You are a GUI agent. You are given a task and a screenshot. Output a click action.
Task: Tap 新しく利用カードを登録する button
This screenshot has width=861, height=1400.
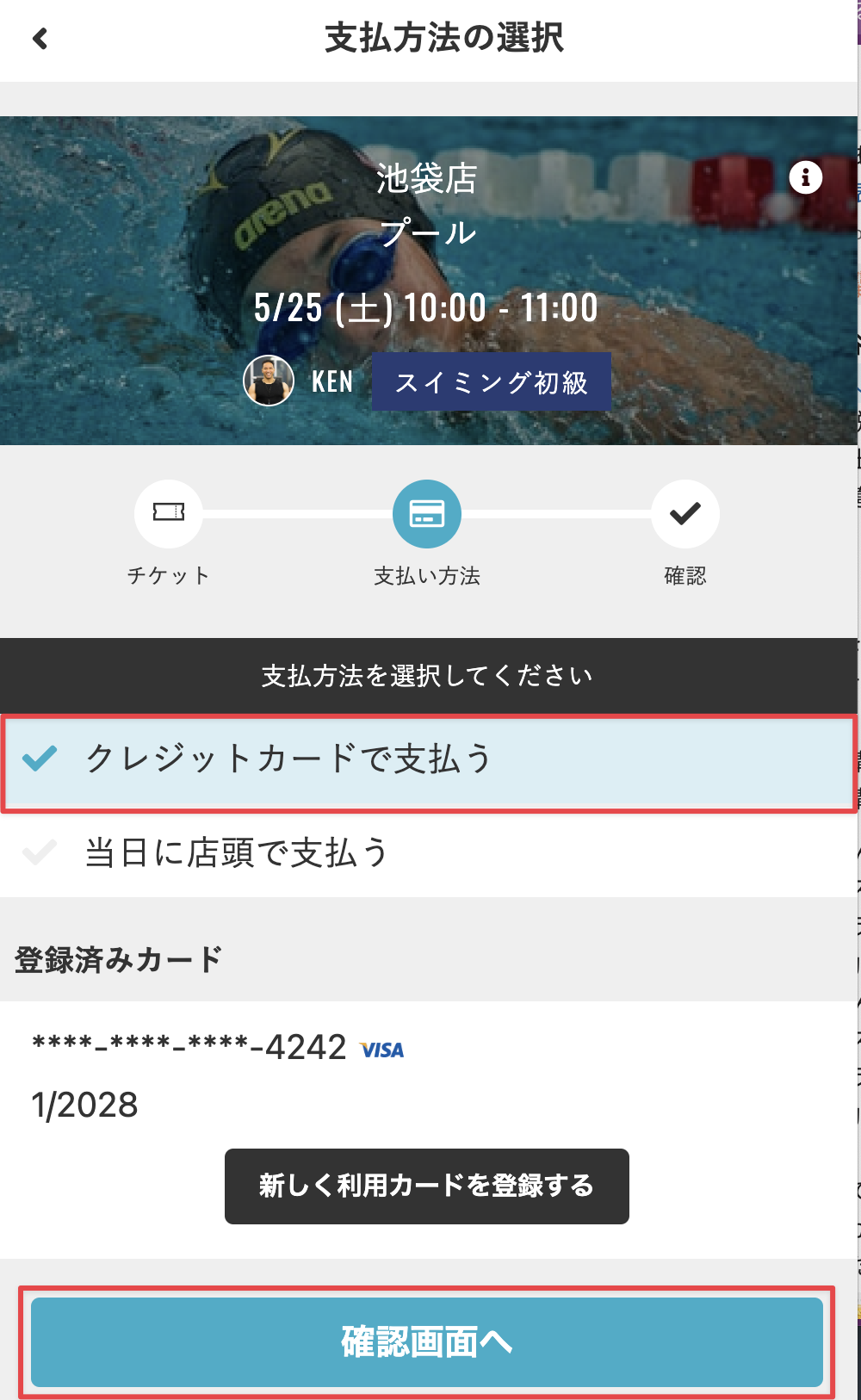pos(426,1186)
